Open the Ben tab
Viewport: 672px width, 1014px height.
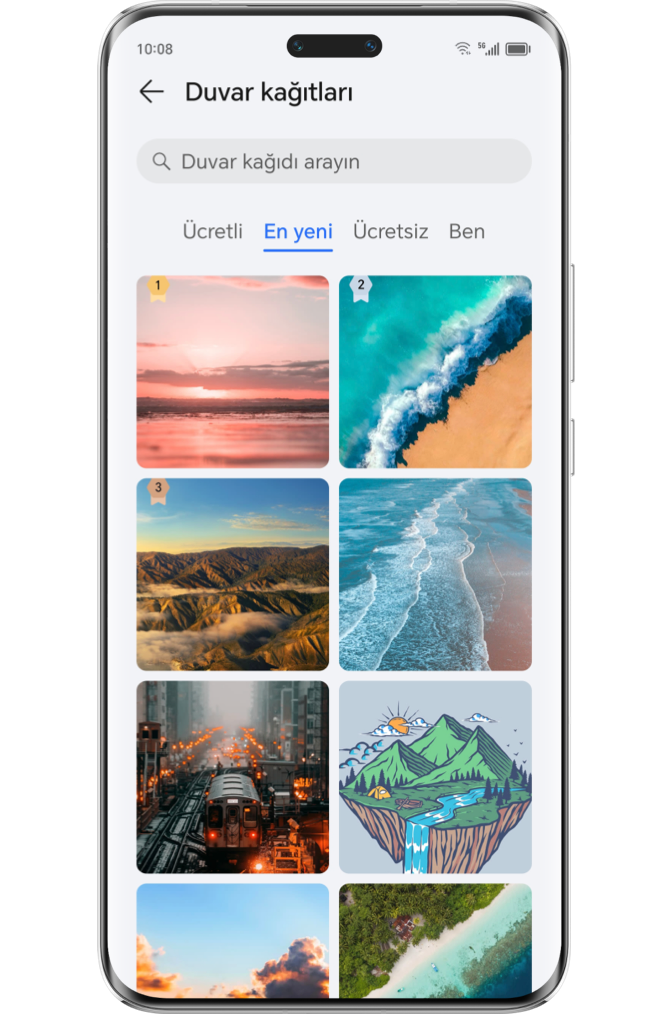pos(467,231)
